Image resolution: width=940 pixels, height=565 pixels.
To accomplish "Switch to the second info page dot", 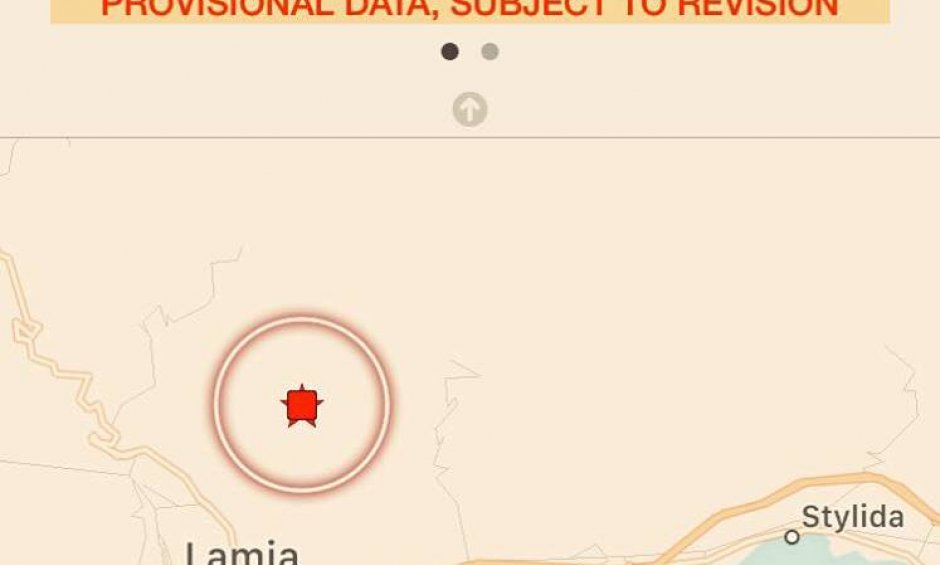I will tap(489, 52).
